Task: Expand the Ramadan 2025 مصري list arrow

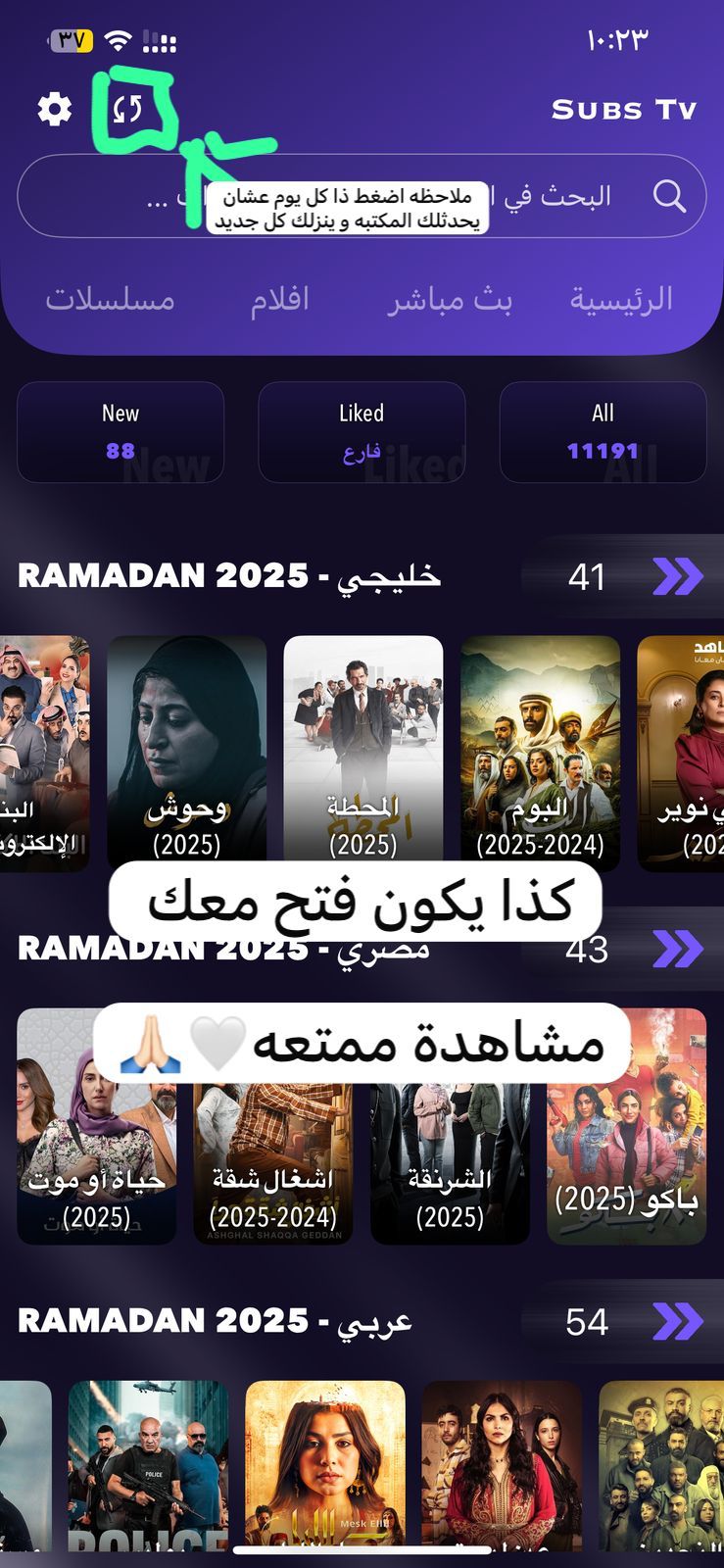Action: click(x=678, y=949)
